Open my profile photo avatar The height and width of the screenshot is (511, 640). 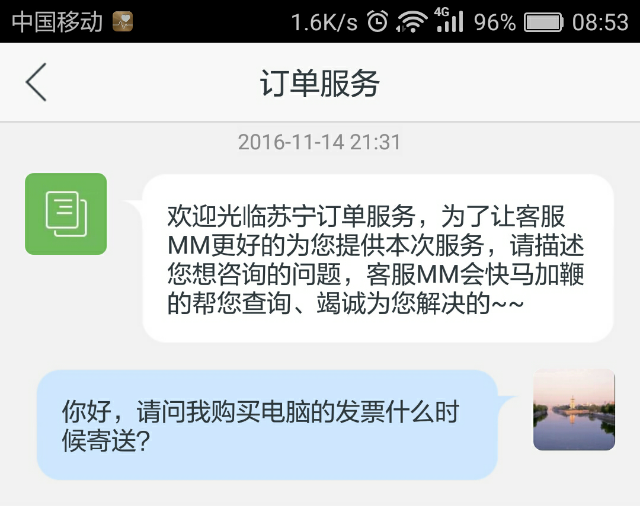pyautogui.click(x=574, y=410)
